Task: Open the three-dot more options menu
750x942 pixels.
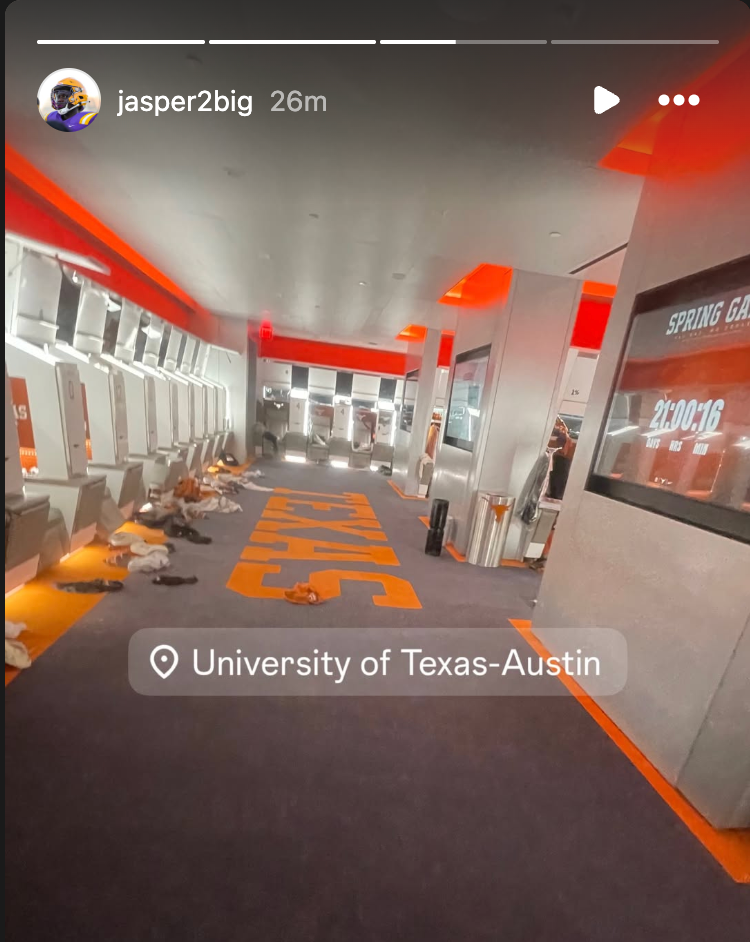Action: point(679,100)
